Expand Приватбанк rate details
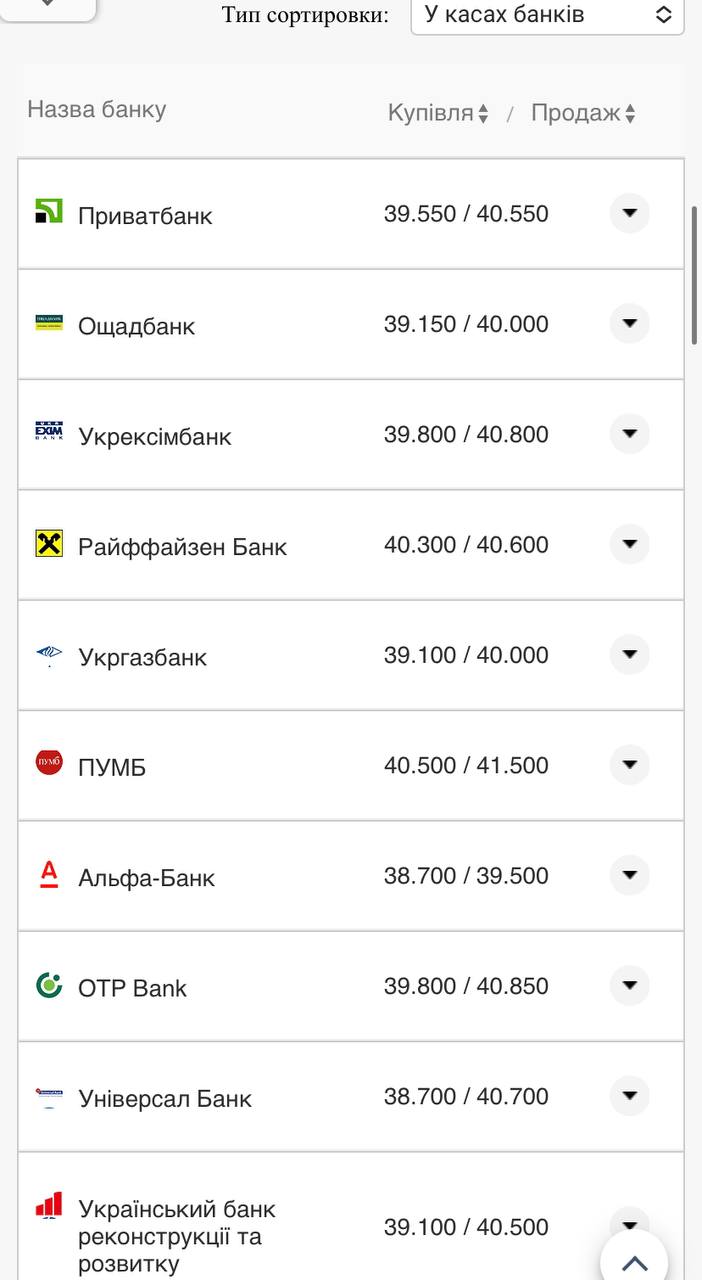This screenshot has width=702, height=1280. (x=629, y=213)
